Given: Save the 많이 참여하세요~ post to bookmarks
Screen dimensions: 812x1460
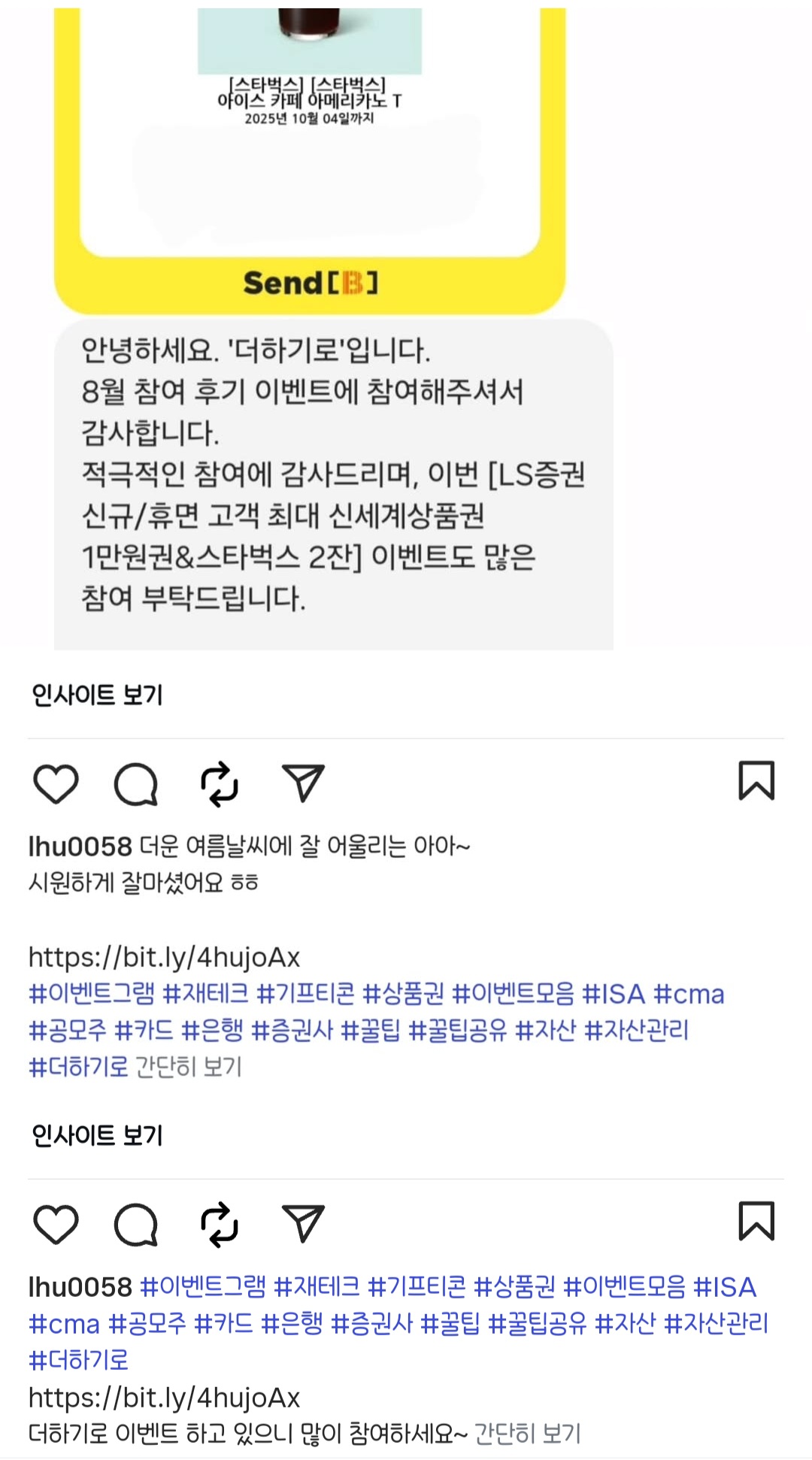Looking at the screenshot, I should pyautogui.click(x=756, y=1222).
